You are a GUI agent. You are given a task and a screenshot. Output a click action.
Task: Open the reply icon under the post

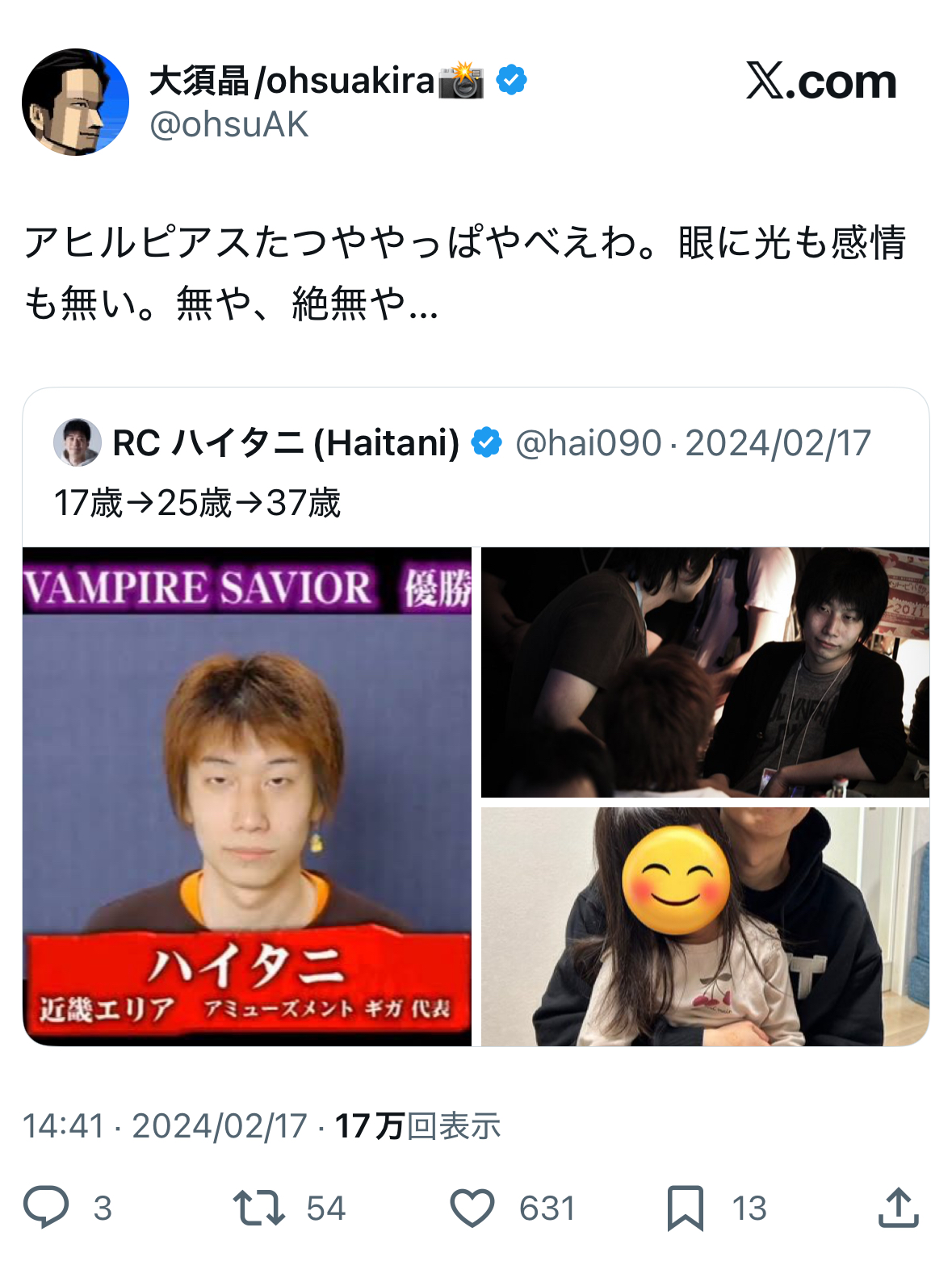click(x=46, y=1208)
